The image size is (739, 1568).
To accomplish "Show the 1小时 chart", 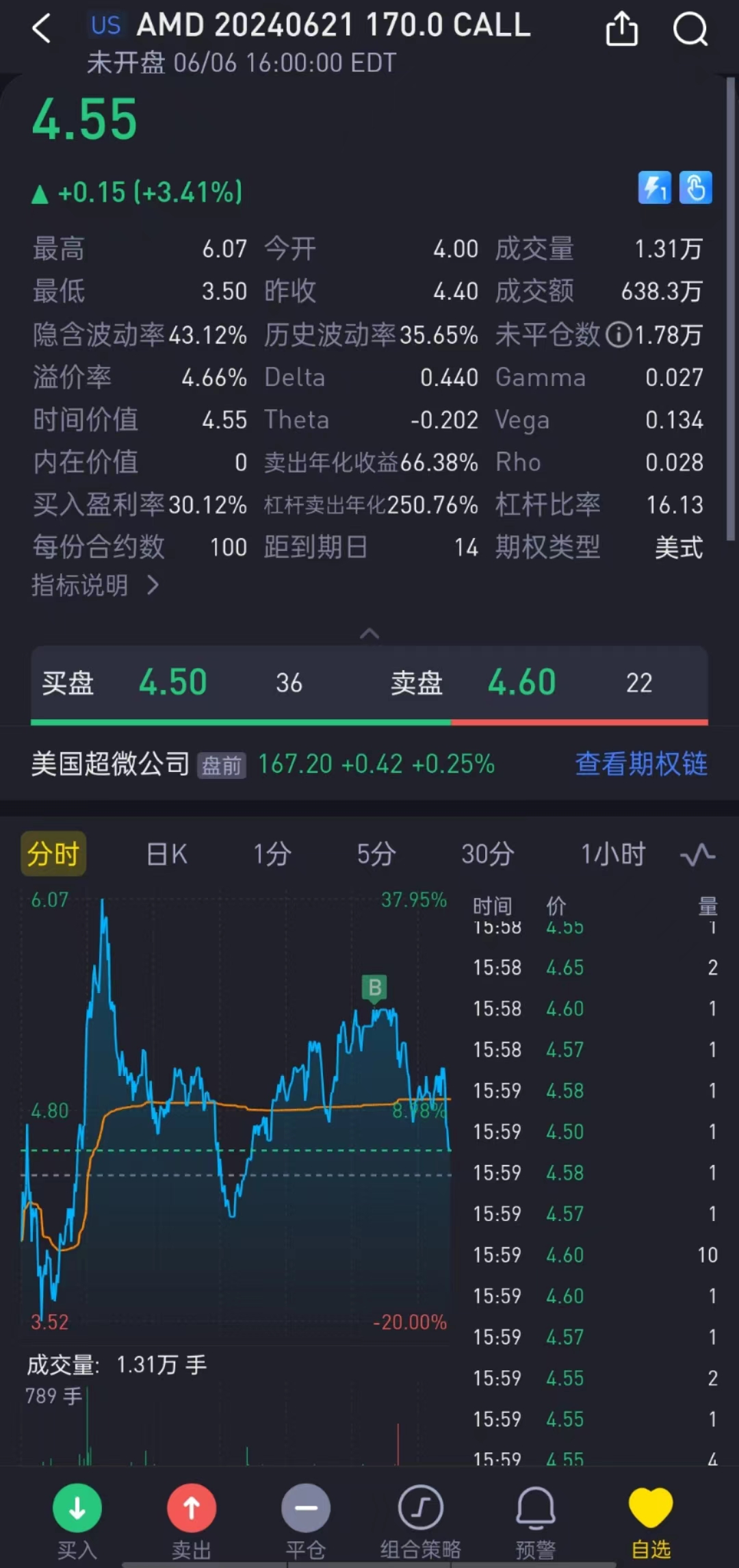I will pyautogui.click(x=612, y=854).
